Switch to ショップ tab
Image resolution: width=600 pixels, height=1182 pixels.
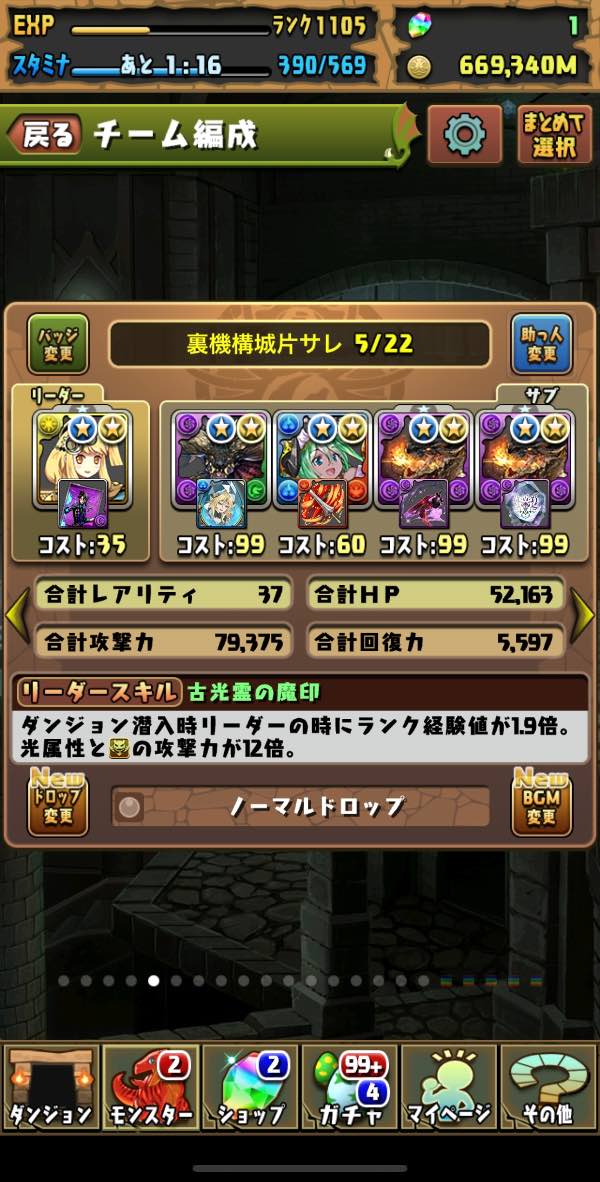[250, 1087]
